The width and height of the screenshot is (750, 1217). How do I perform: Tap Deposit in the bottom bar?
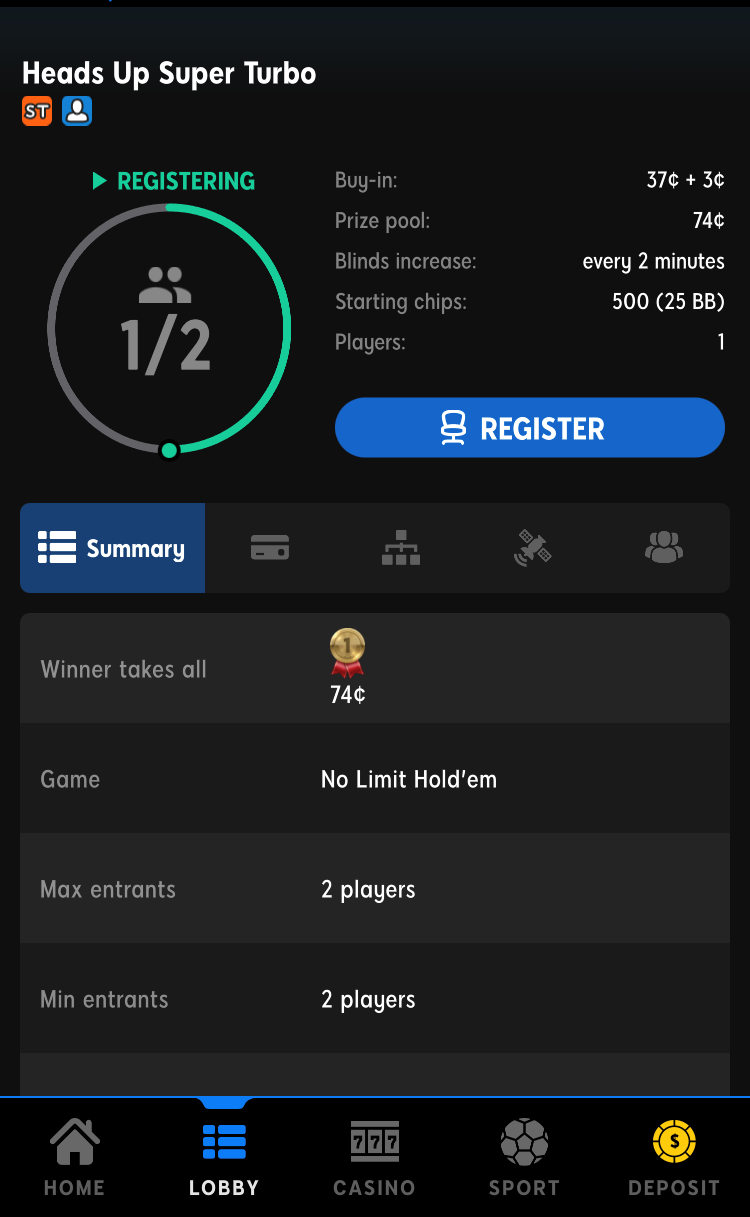click(674, 1158)
